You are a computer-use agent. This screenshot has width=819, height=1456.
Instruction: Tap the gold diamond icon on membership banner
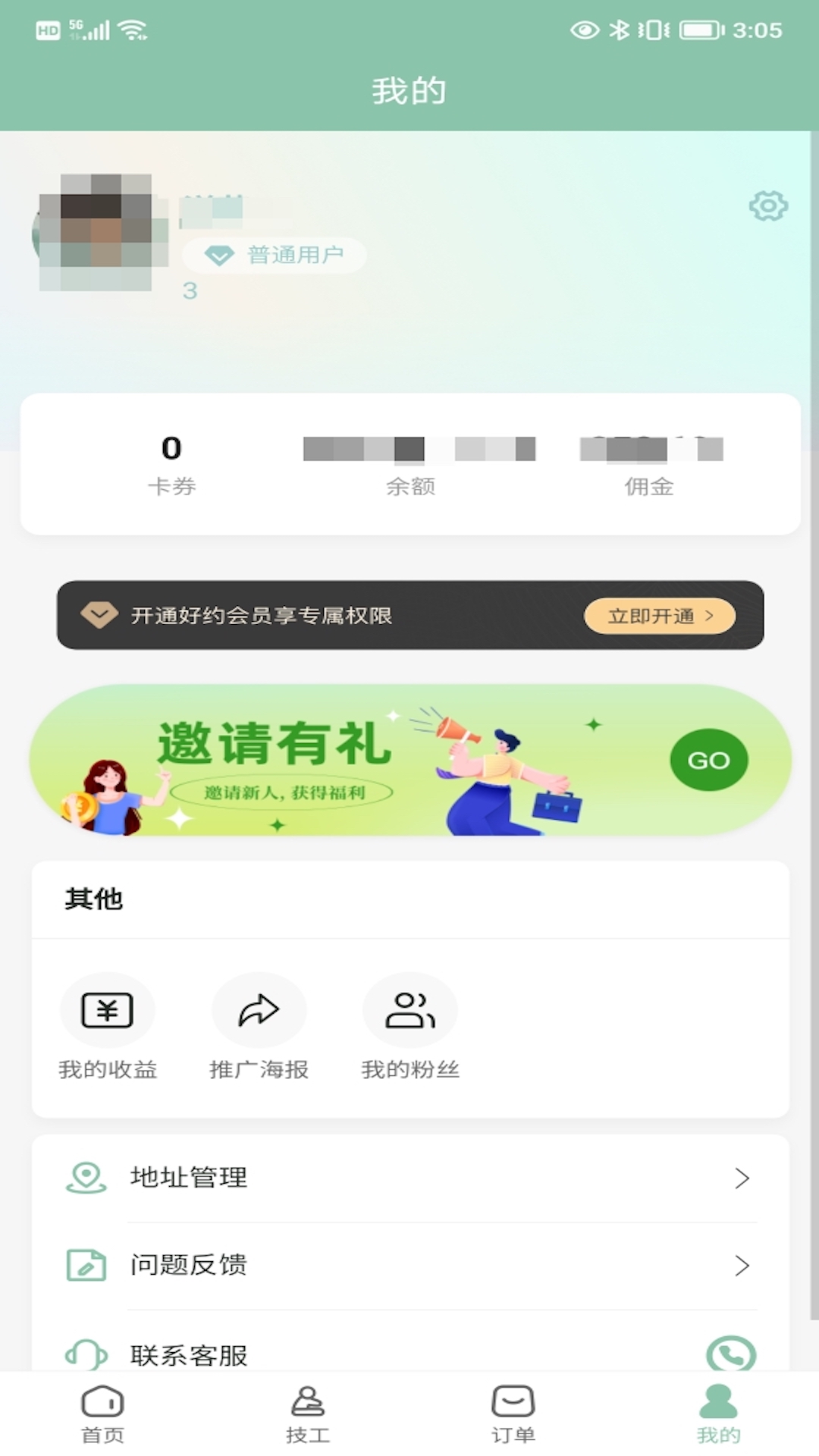click(x=98, y=614)
